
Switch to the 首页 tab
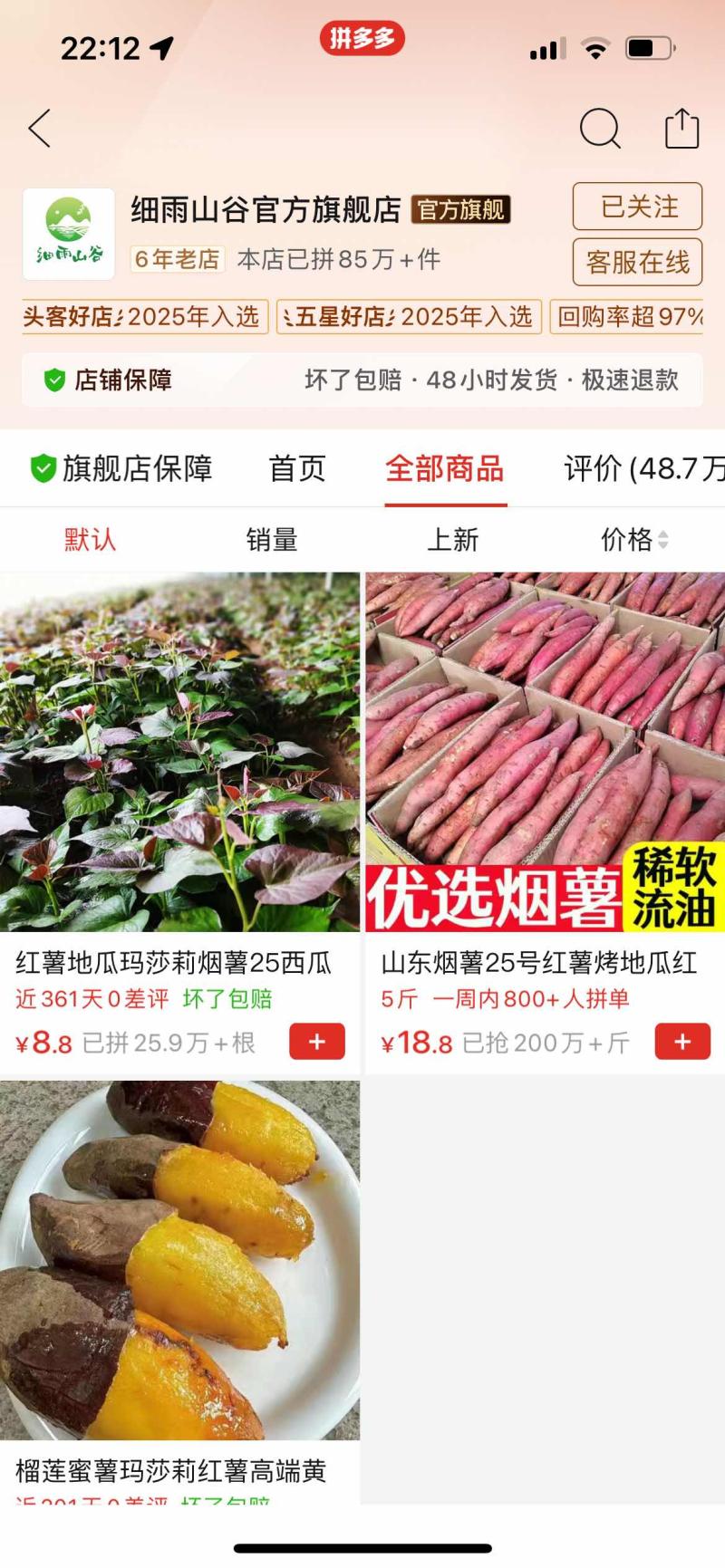click(x=297, y=469)
